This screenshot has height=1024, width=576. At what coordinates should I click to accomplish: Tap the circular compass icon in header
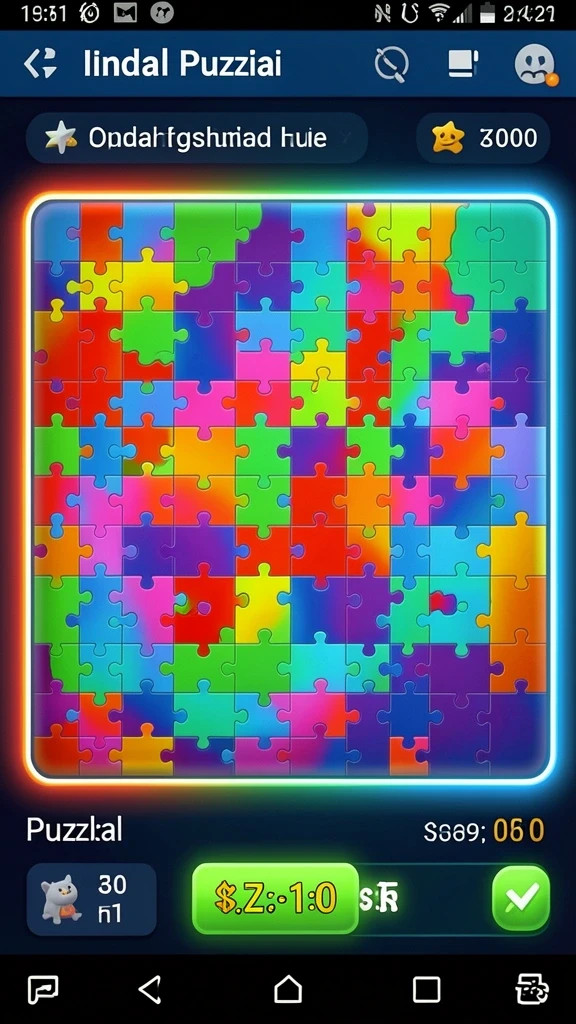[x=391, y=65]
